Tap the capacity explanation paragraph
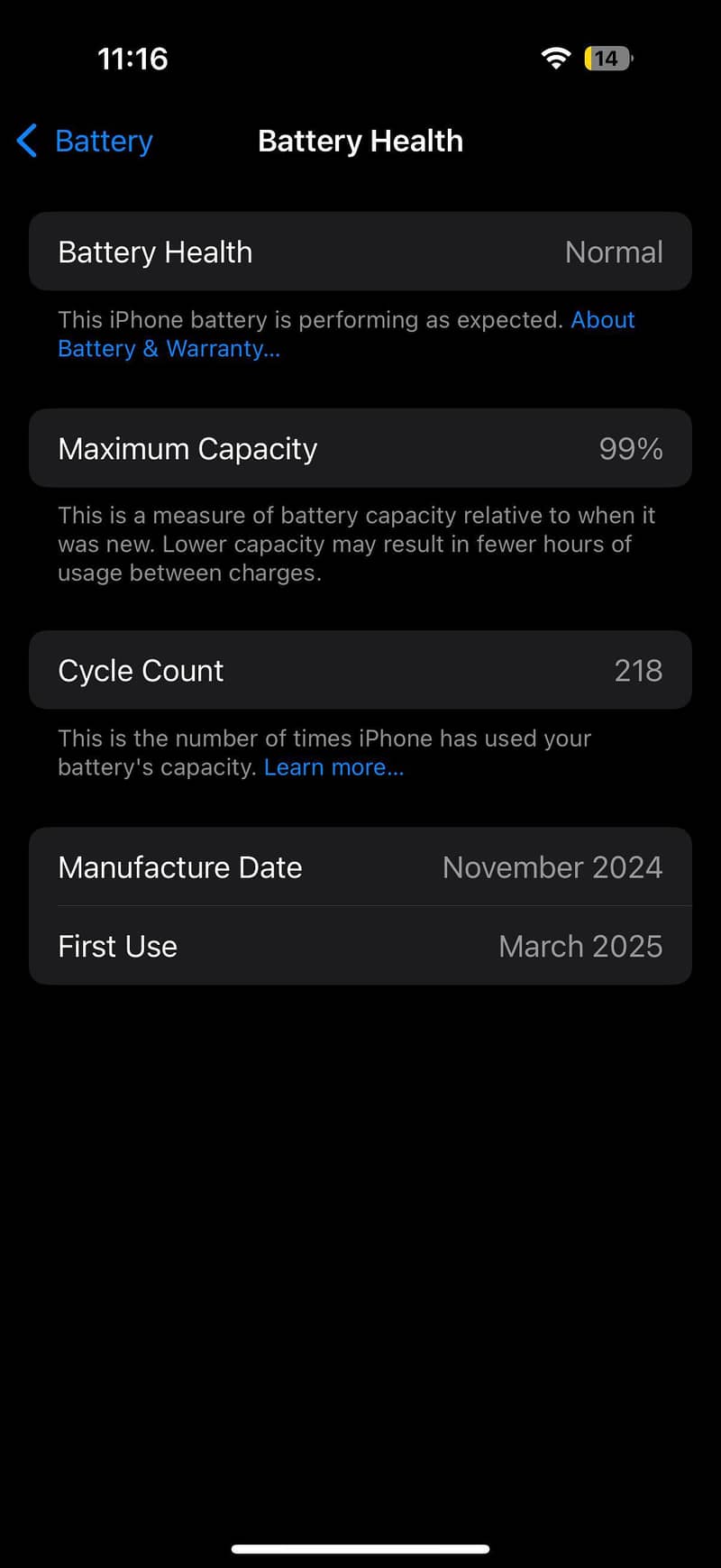The image size is (721, 1568). 358,544
